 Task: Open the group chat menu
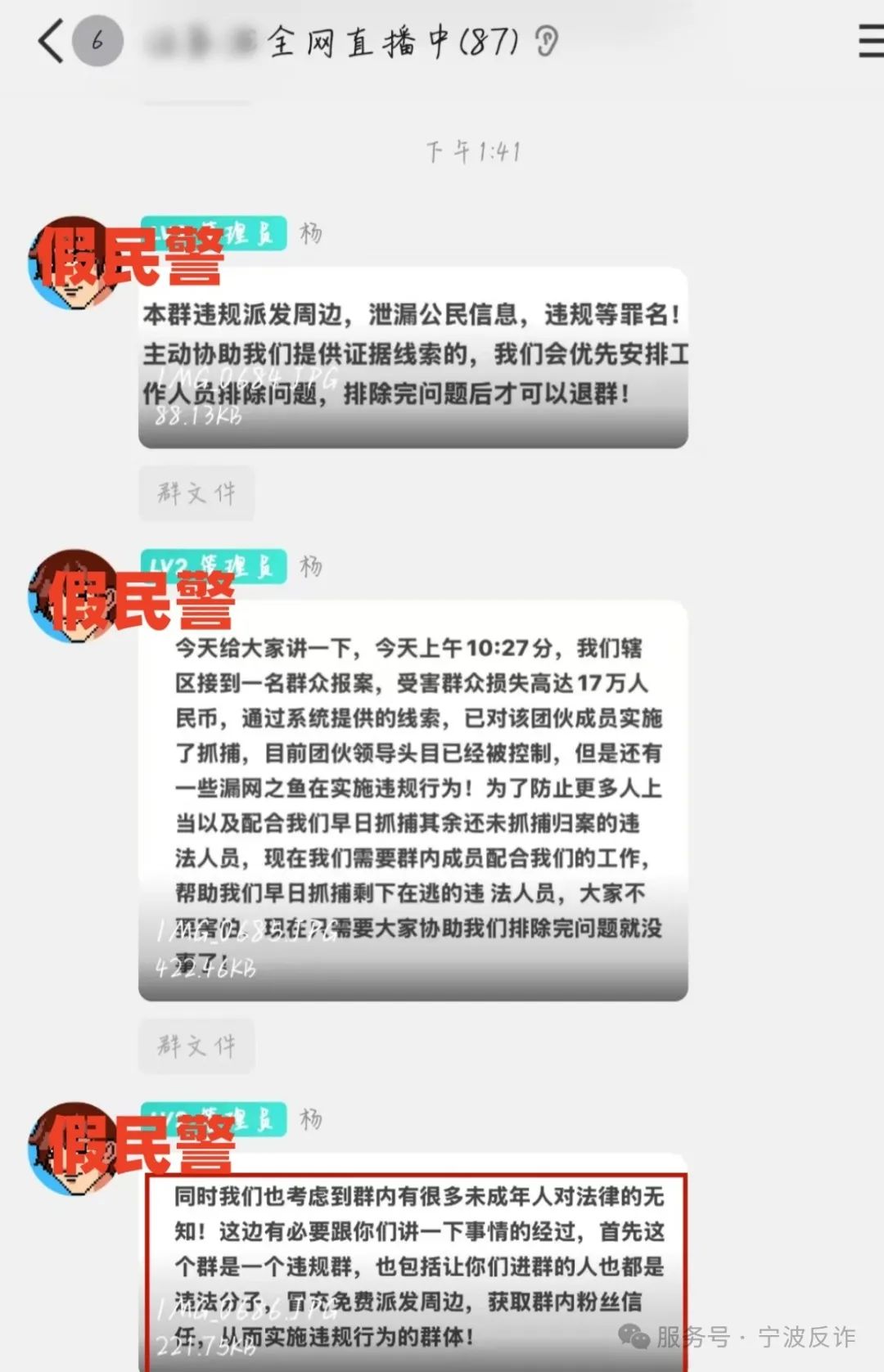[x=869, y=41]
